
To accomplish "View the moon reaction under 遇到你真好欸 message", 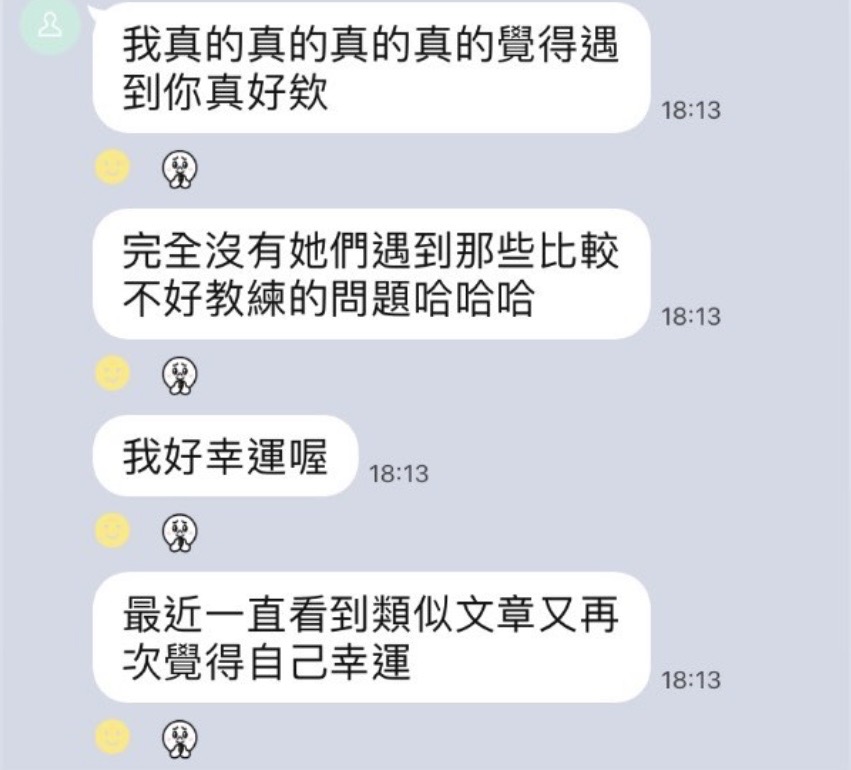I will coord(180,169).
